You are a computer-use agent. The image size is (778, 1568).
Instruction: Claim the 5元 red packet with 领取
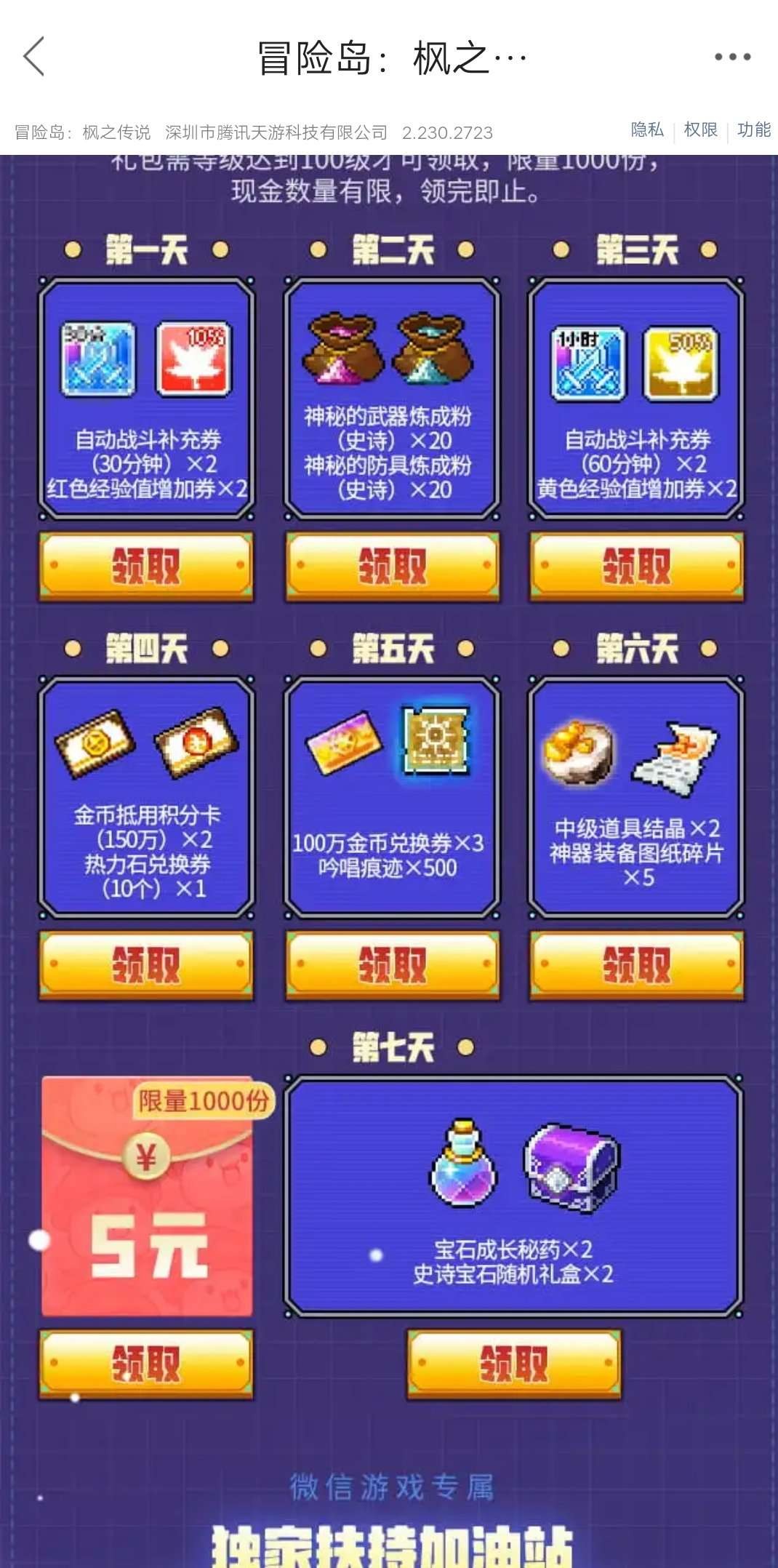[x=146, y=1364]
